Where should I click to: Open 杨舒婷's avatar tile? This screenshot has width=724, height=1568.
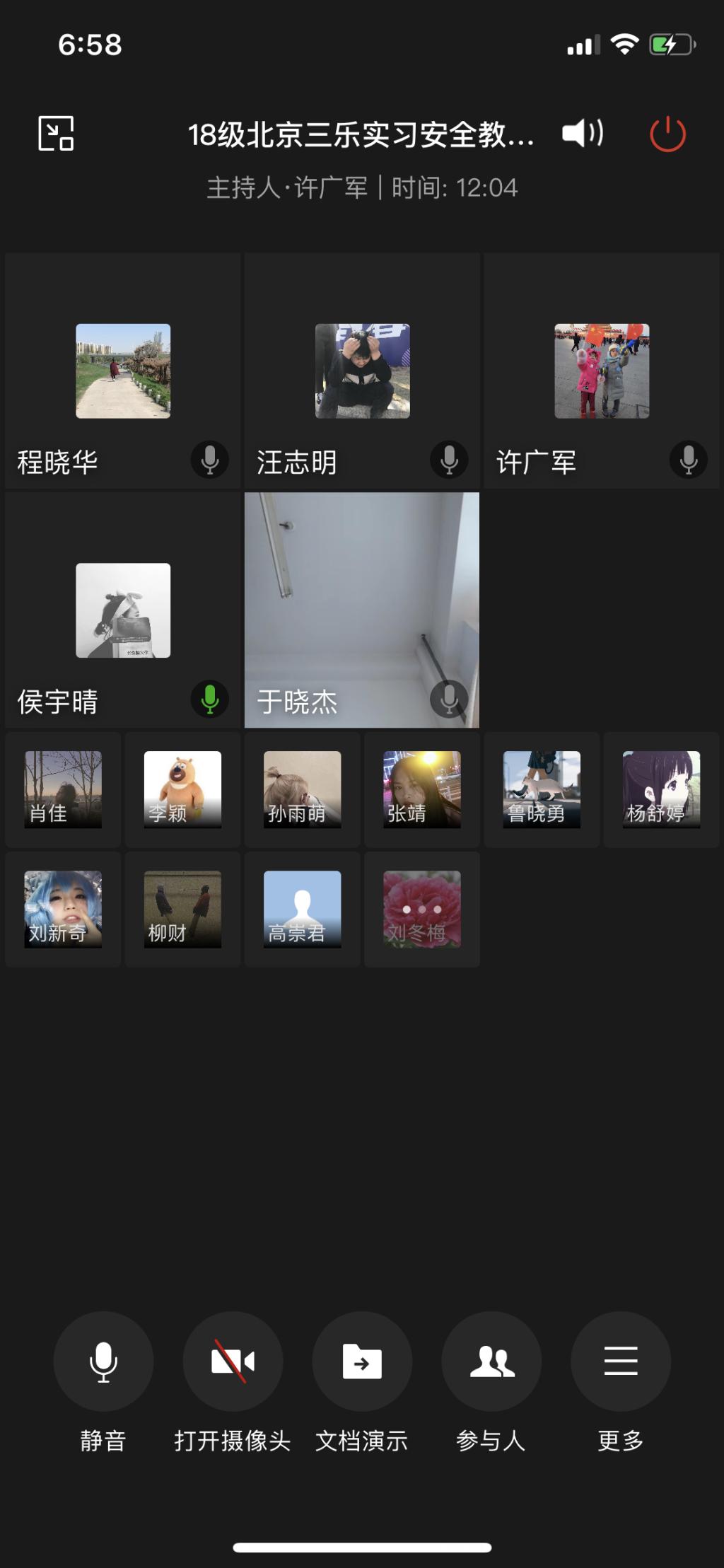pyautogui.click(x=661, y=790)
